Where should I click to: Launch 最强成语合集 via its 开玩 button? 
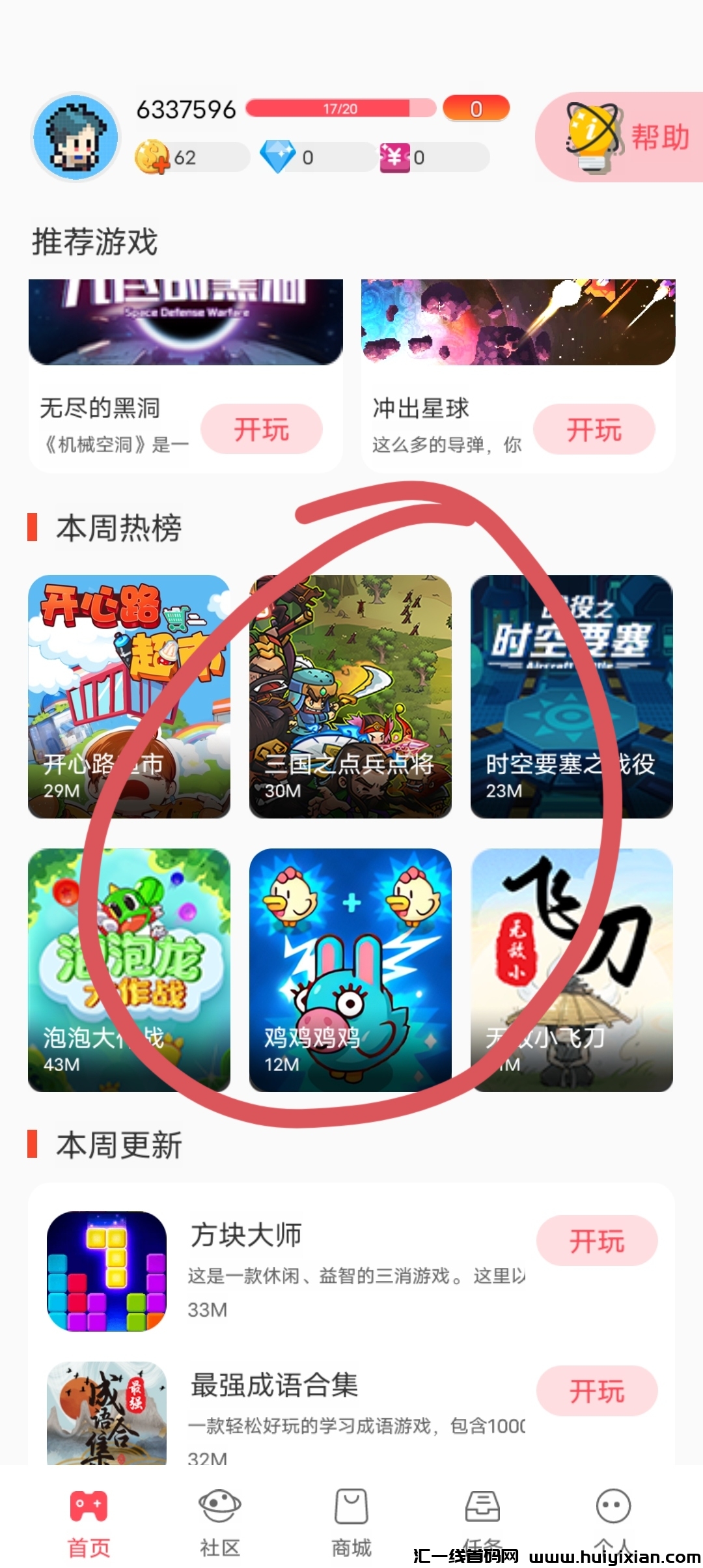(596, 1390)
